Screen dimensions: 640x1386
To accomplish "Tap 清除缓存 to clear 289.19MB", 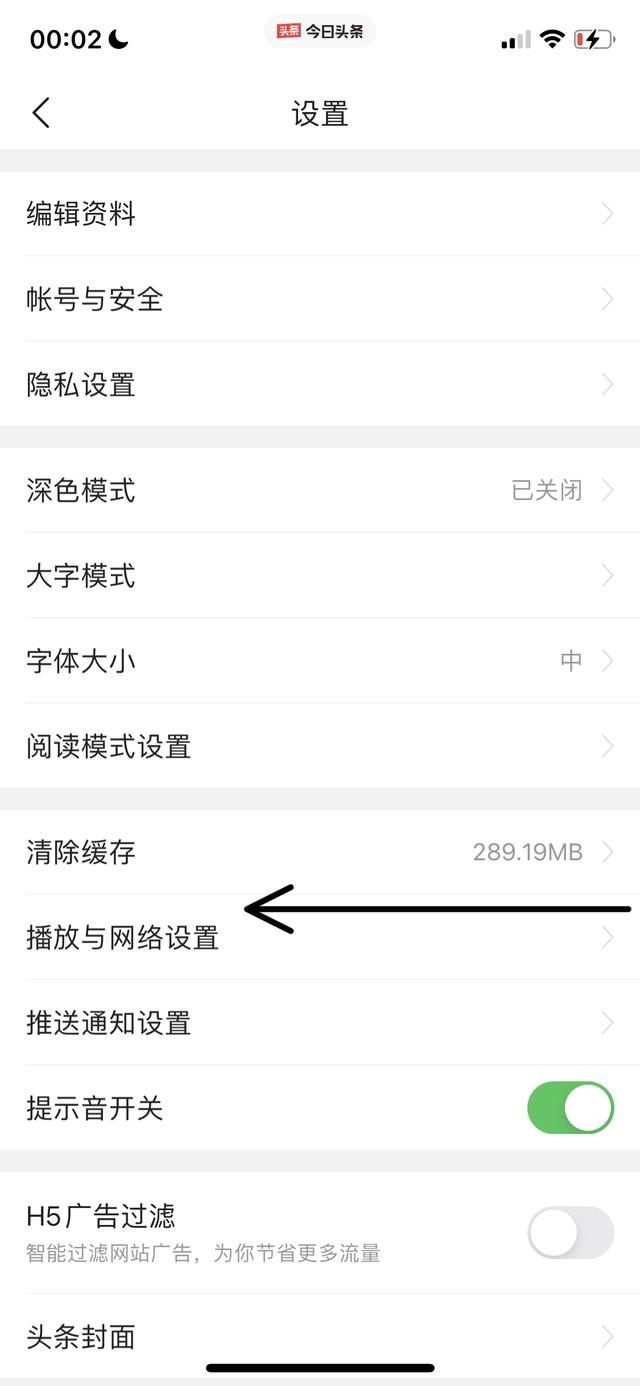I will [x=320, y=852].
